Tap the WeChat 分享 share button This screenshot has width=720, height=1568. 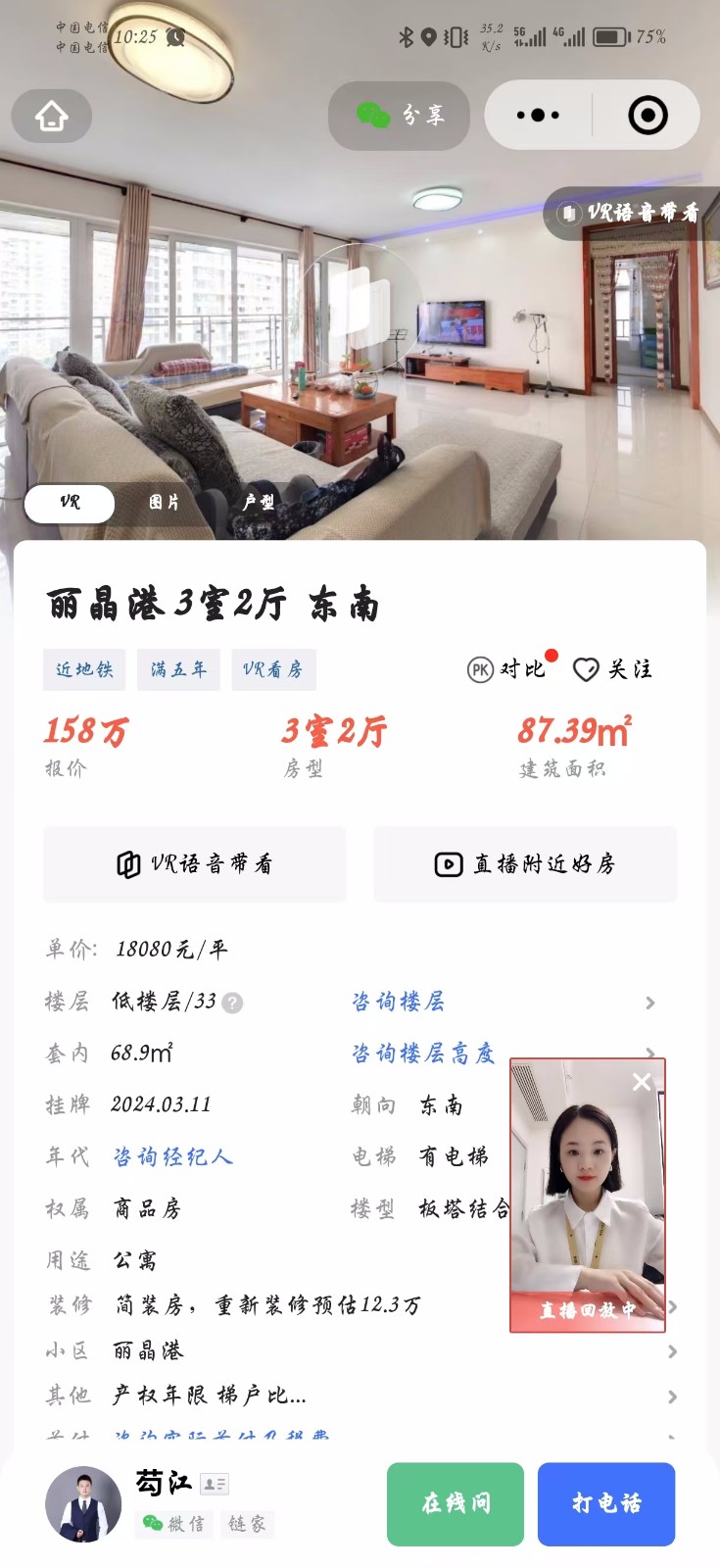click(x=400, y=116)
